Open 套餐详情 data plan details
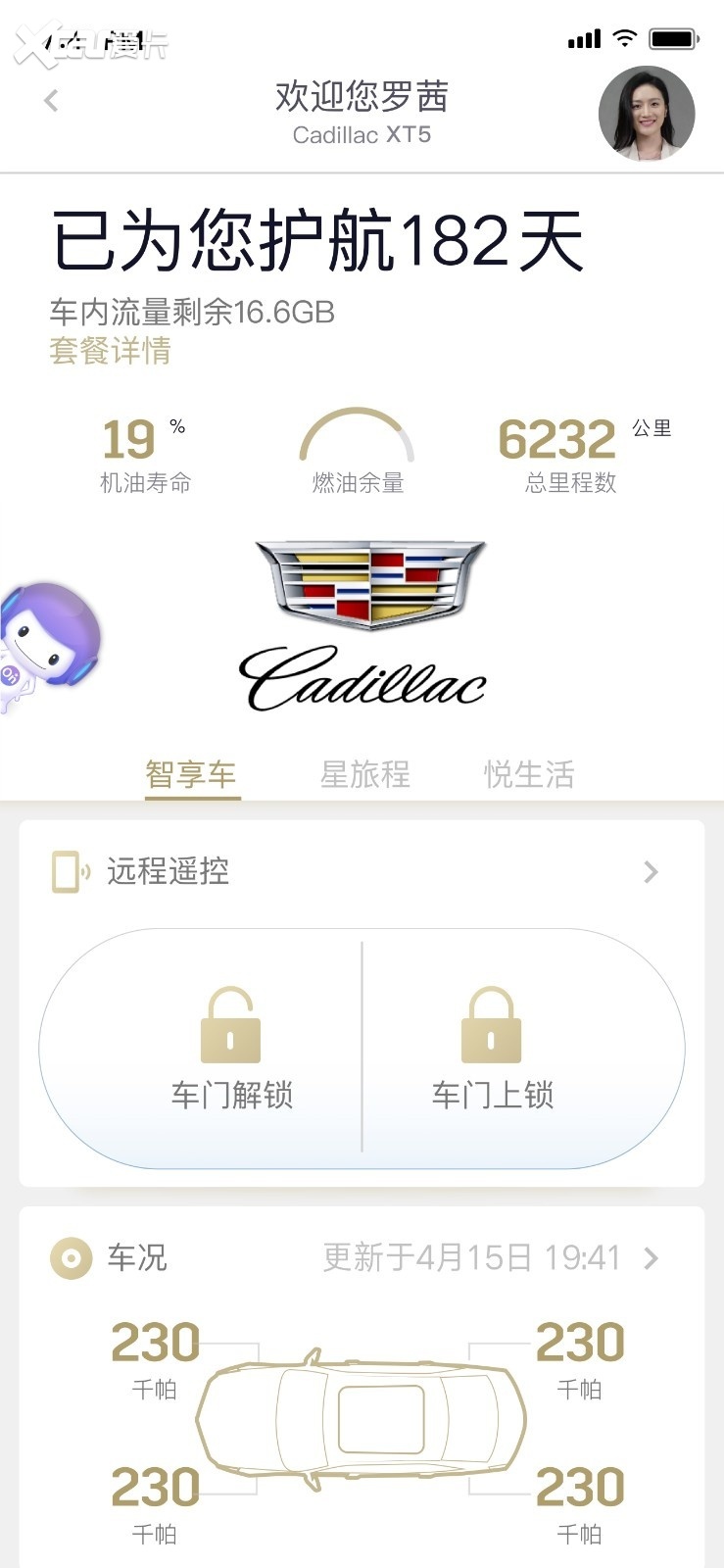The image size is (724, 1568). point(111,351)
